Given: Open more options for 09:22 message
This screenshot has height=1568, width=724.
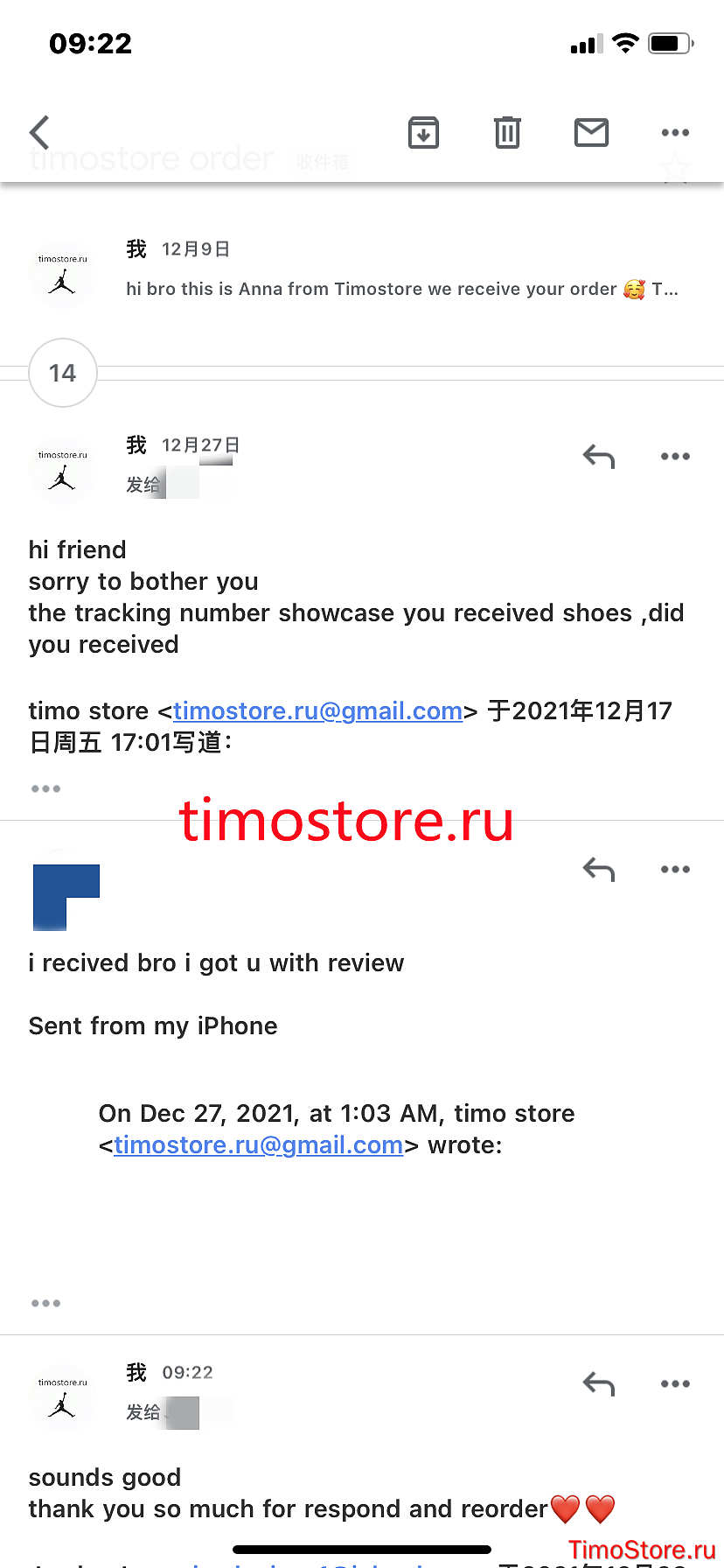Looking at the screenshot, I should (675, 1383).
